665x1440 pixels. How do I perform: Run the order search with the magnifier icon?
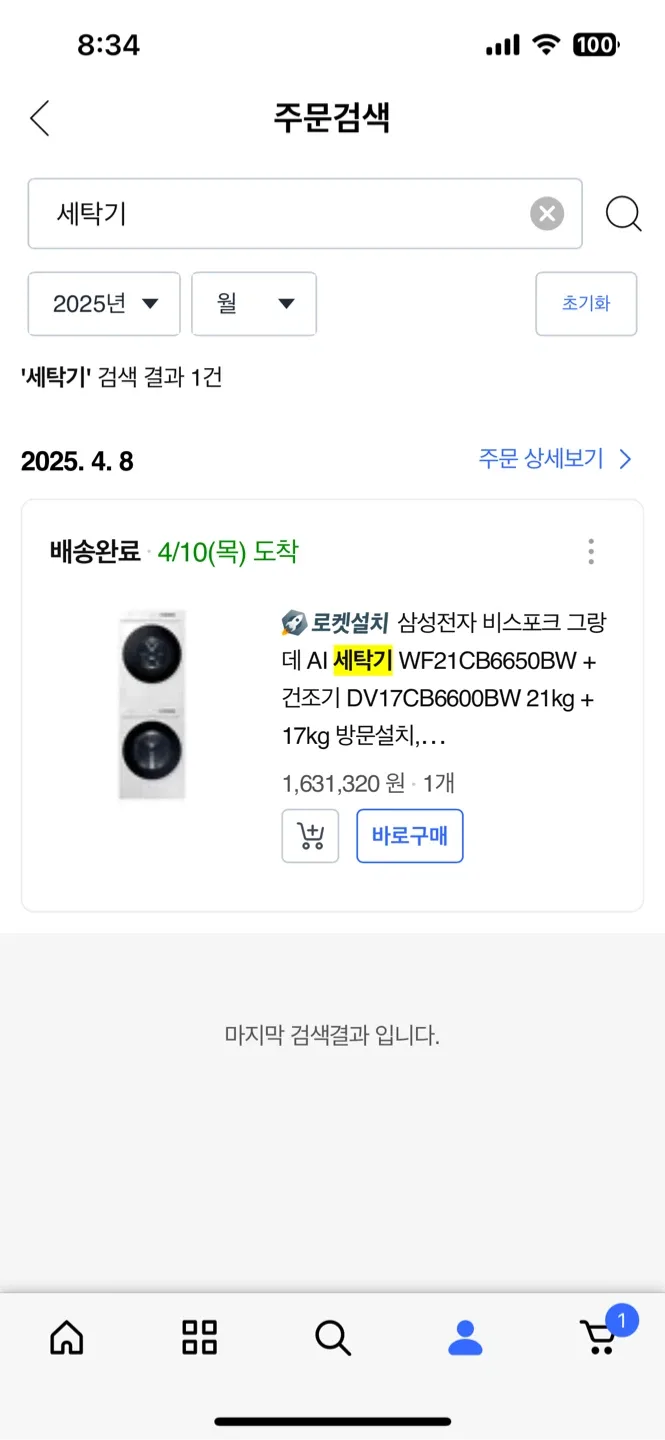[x=623, y=213]
